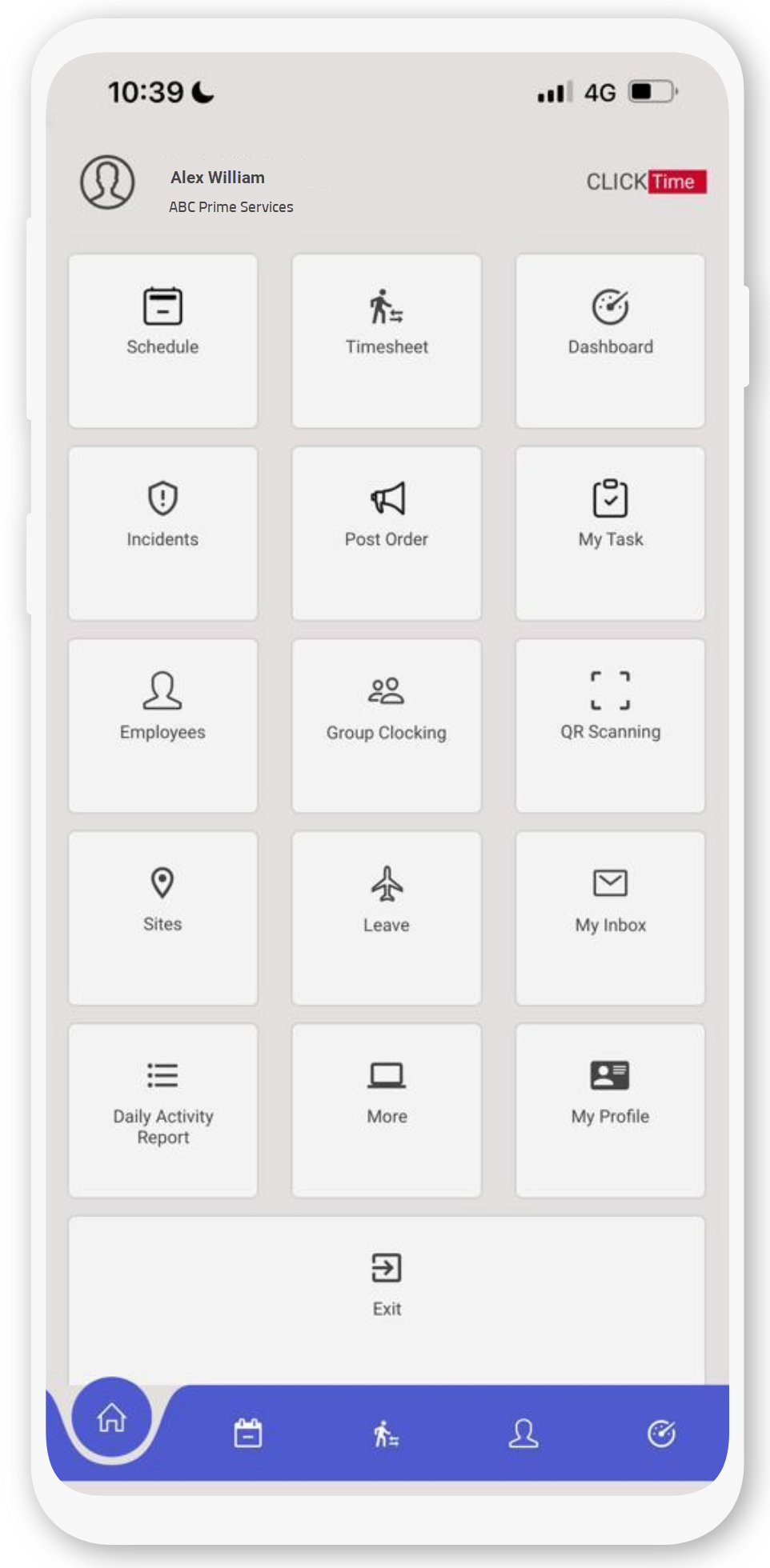Screen dimensions: 770x1568
Task: Switch to the calendar tab in bottom bar
Action: point(248,1433)
